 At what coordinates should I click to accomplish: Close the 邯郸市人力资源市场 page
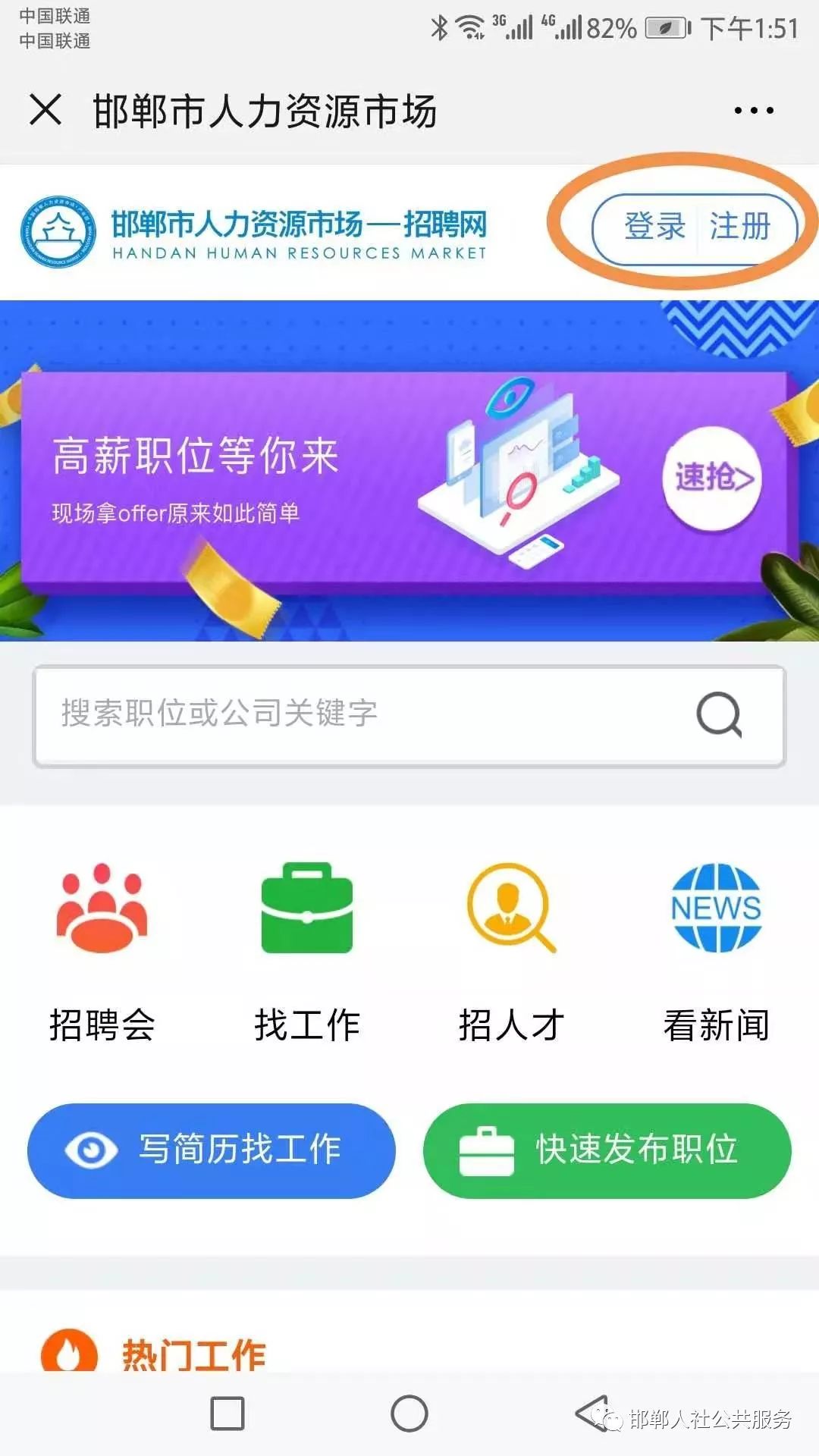click(x=45, y=110)
